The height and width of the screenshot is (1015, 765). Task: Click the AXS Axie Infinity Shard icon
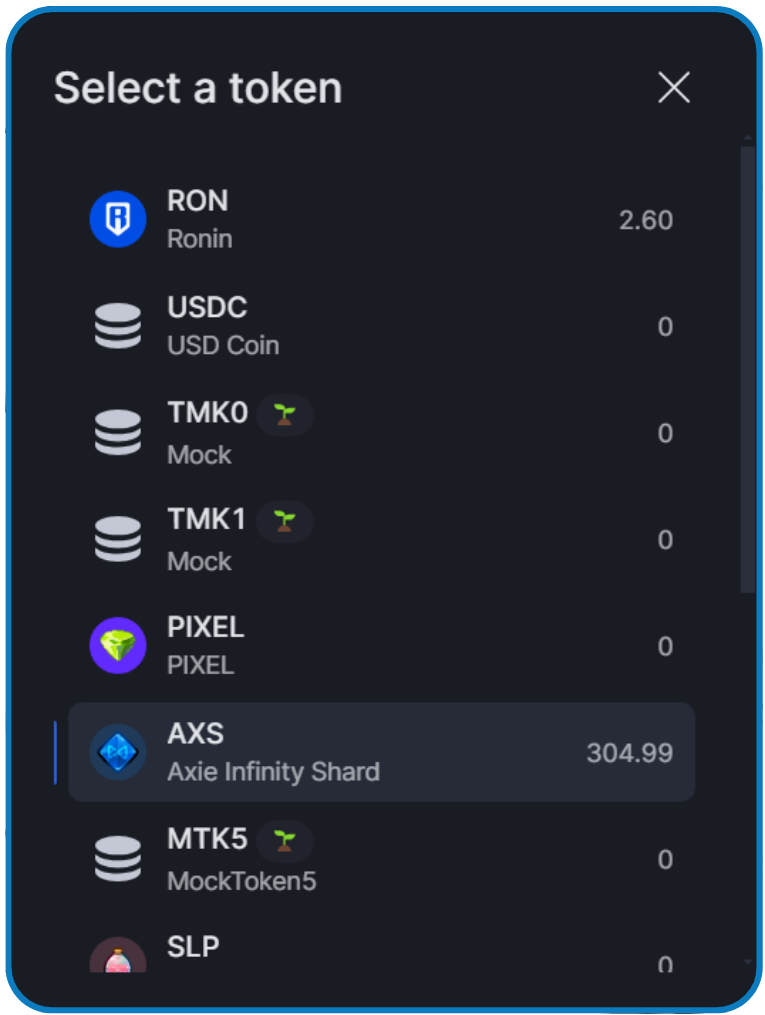[x=118, y=752]
